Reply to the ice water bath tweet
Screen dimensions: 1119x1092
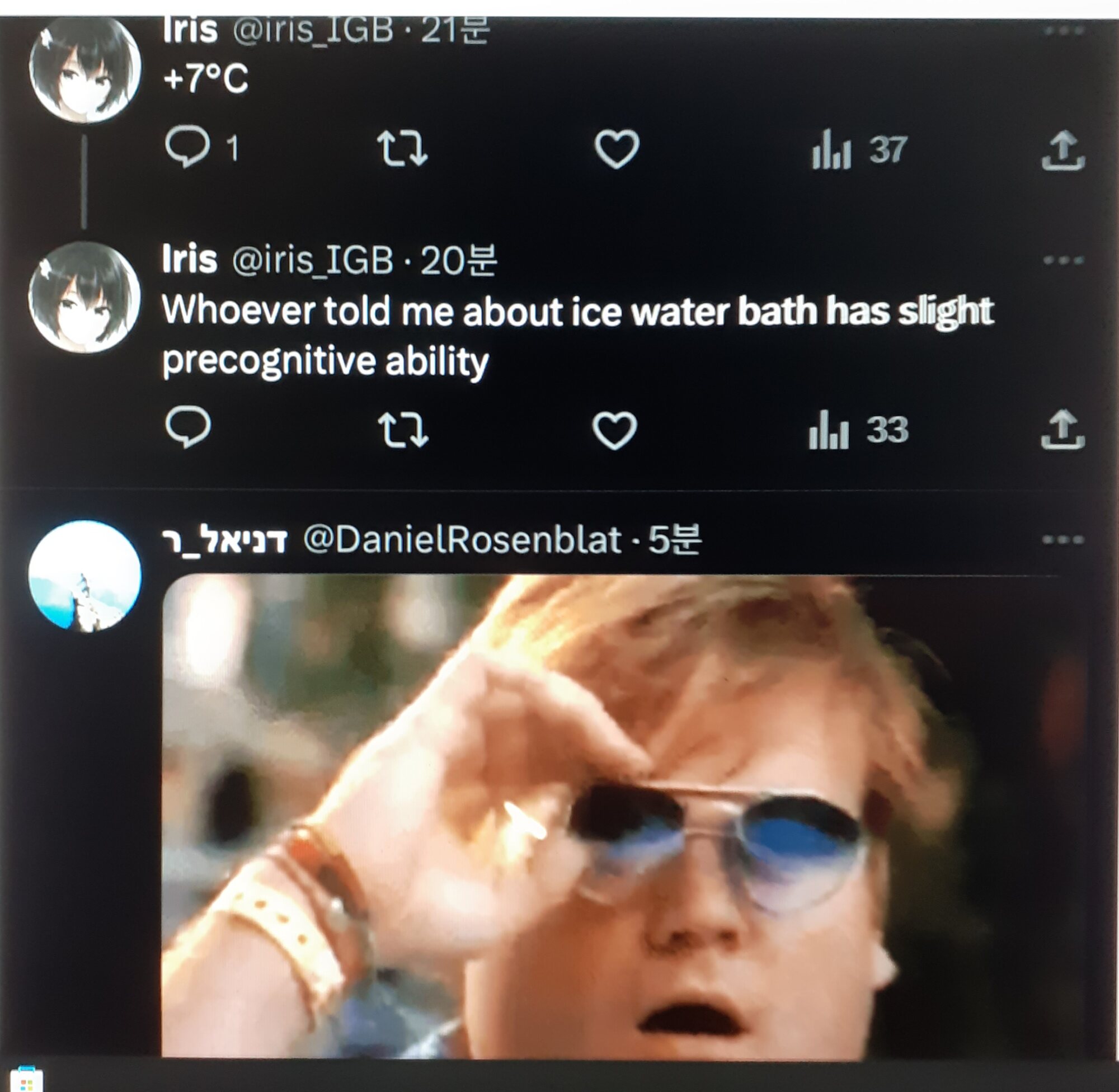click(x=188, y=427)
